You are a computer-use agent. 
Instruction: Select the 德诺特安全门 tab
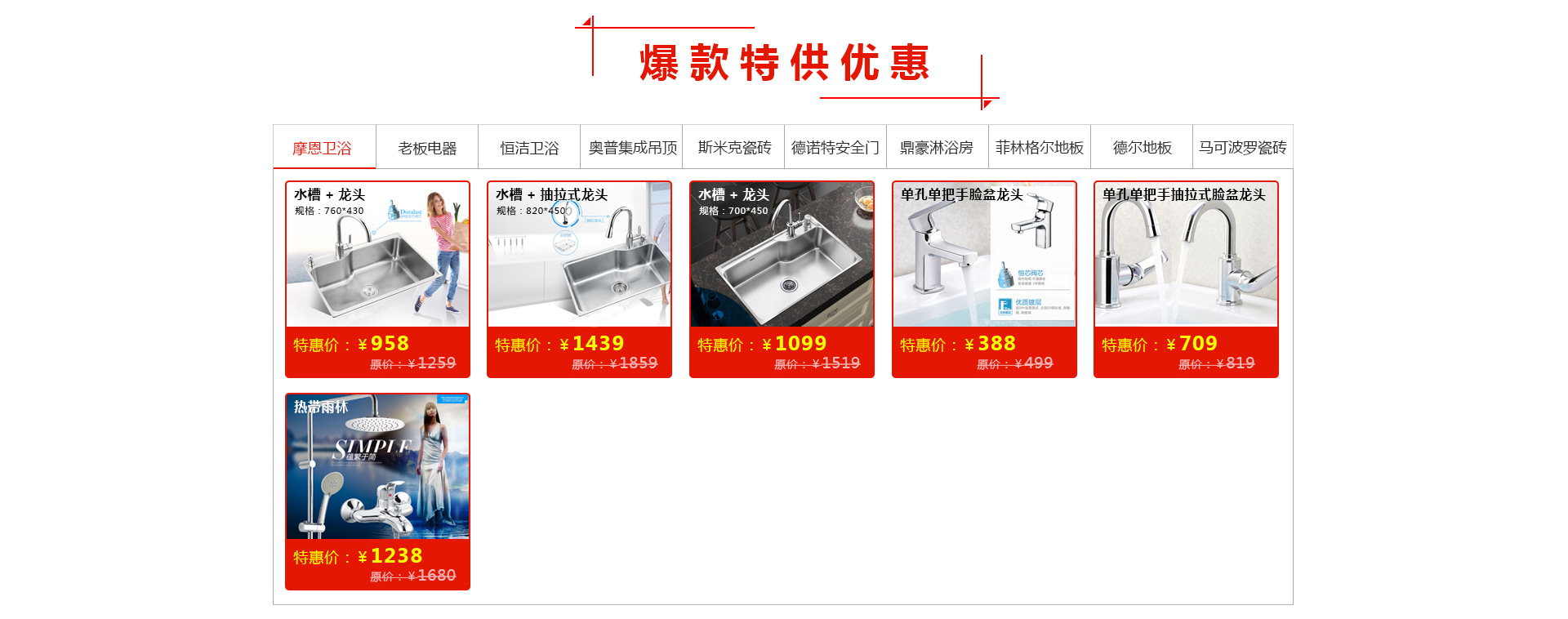point(835,148)
